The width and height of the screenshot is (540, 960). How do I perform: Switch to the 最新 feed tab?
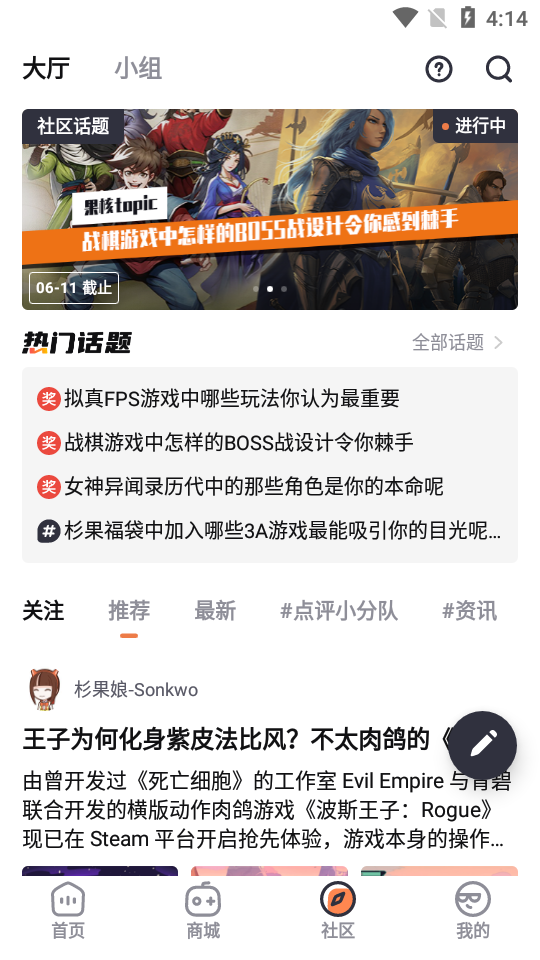pyautogui.click(x=215, y=610)
